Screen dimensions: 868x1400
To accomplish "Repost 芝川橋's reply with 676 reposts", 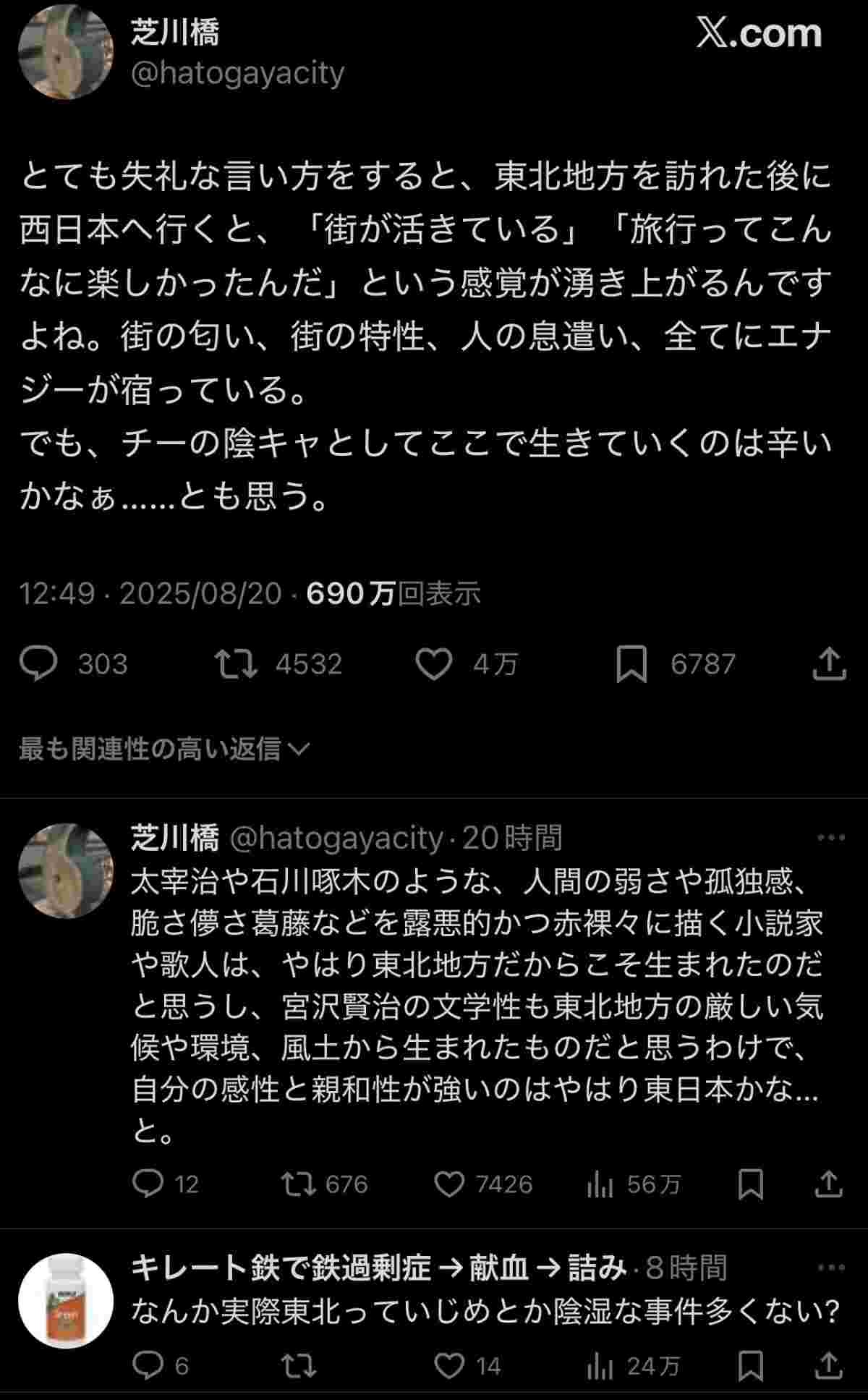I will [x=298, y=1184].
